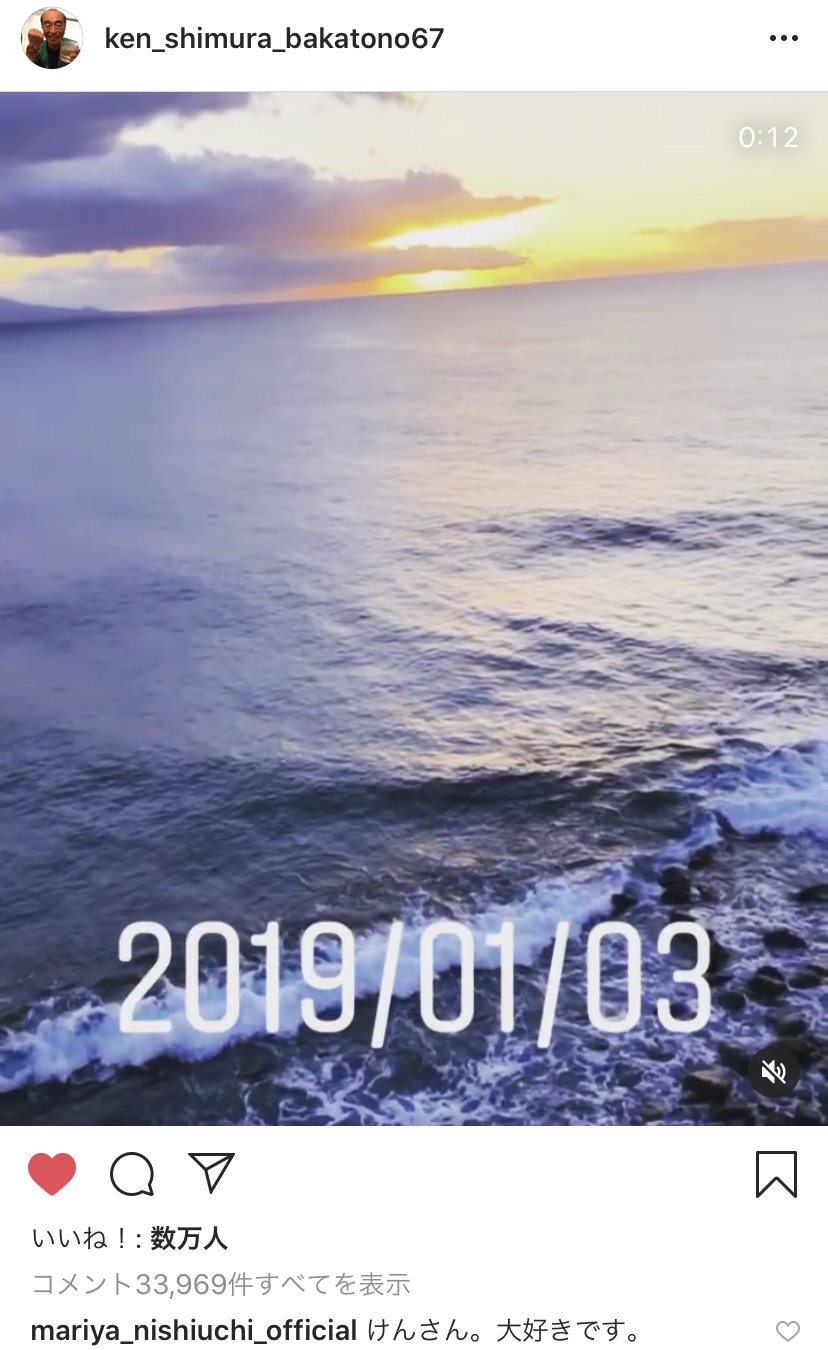
Task: Unlike the post via the red heart
Action: 52,1174
